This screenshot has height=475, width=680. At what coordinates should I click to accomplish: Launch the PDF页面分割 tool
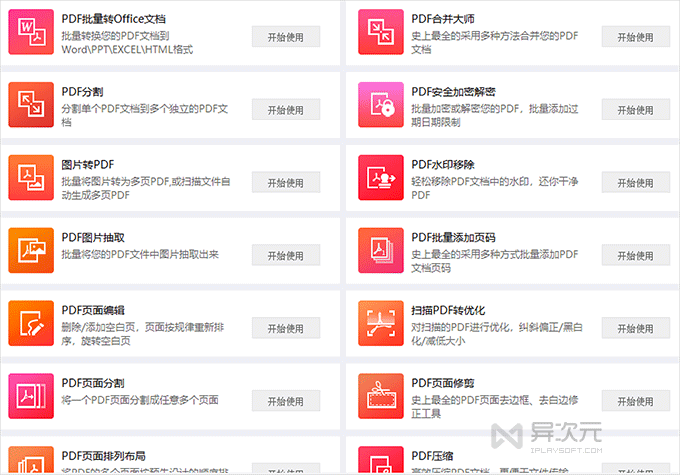click(285, 401)
